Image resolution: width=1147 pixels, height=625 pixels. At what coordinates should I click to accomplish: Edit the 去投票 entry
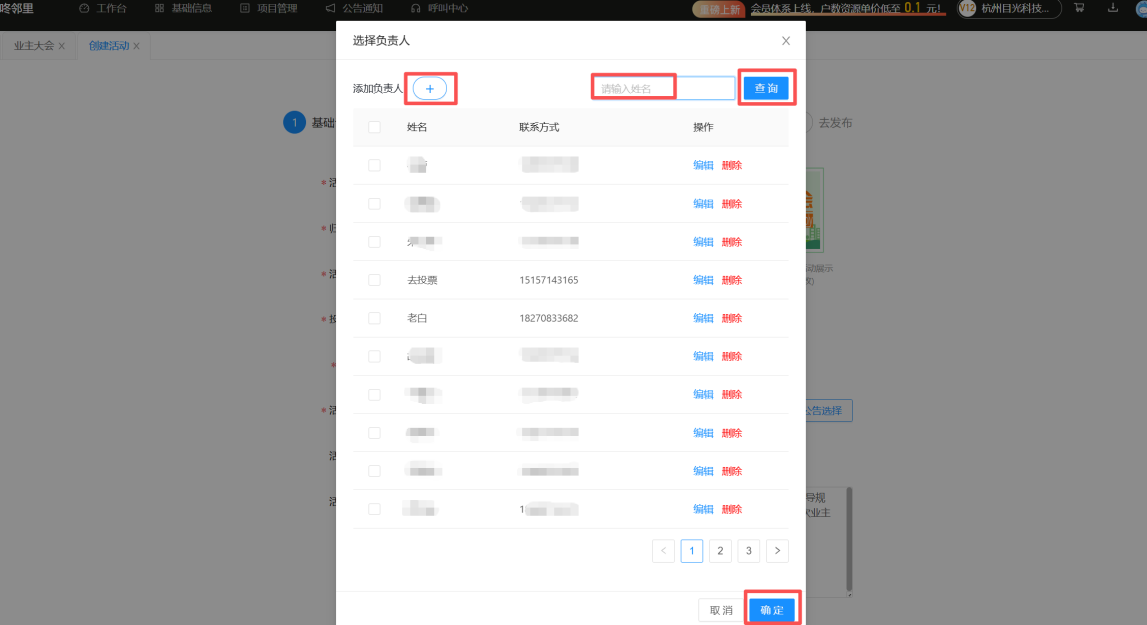click(x=703, y=280)
